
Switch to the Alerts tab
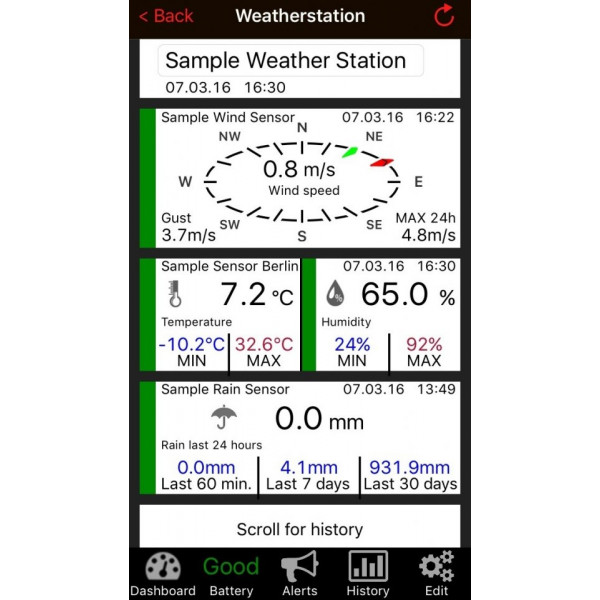(x=299, y=574)
